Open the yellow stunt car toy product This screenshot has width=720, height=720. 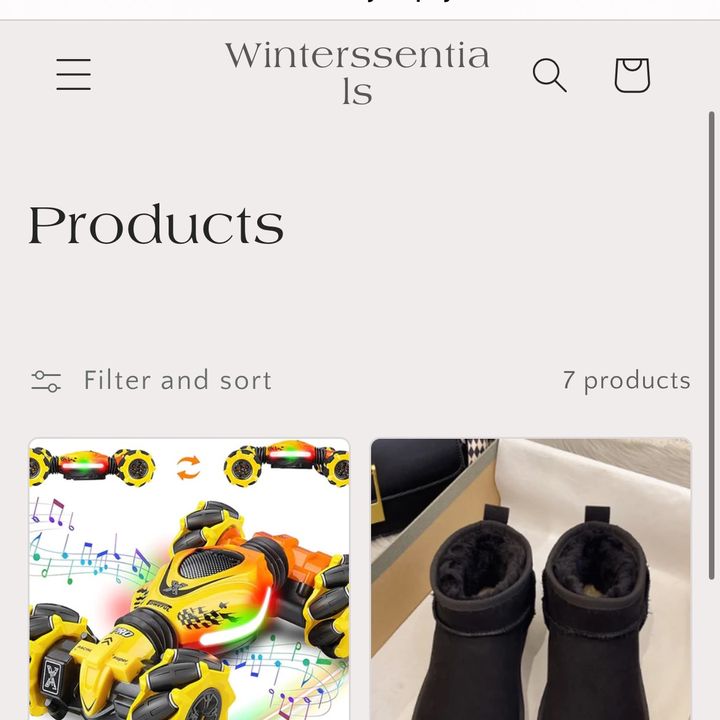189,579
